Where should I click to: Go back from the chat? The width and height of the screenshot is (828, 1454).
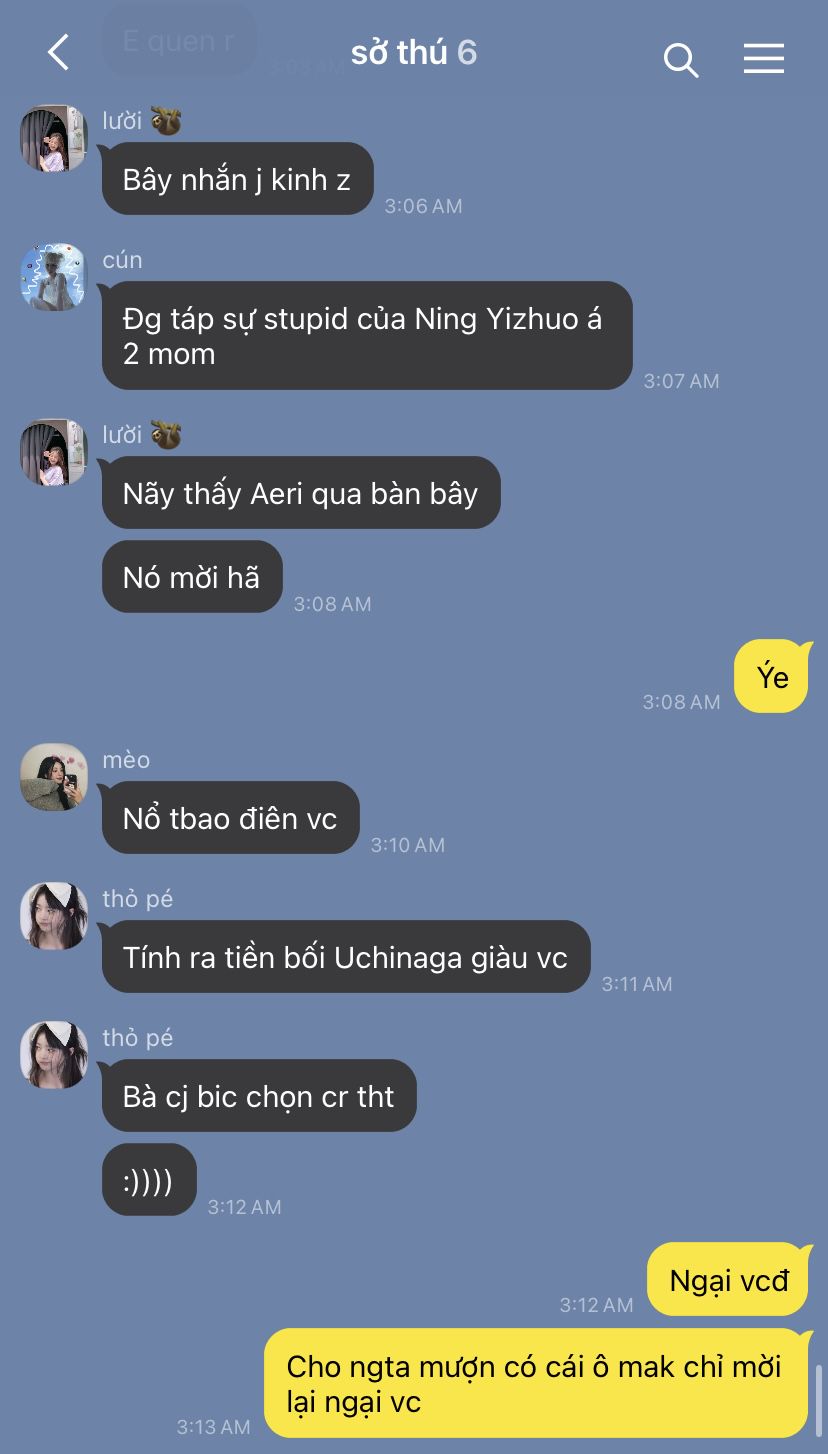coord(59,53)
